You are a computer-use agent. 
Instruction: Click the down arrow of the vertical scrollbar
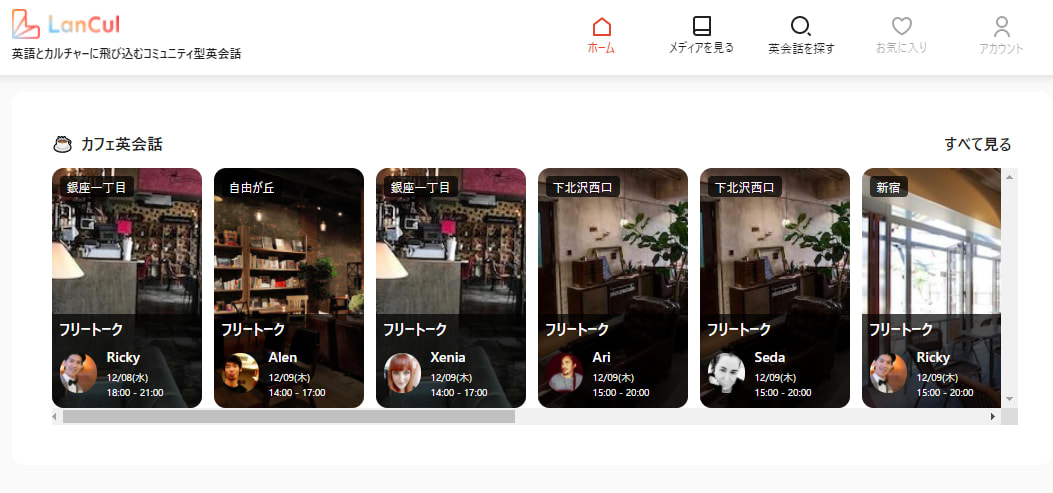1010,398
